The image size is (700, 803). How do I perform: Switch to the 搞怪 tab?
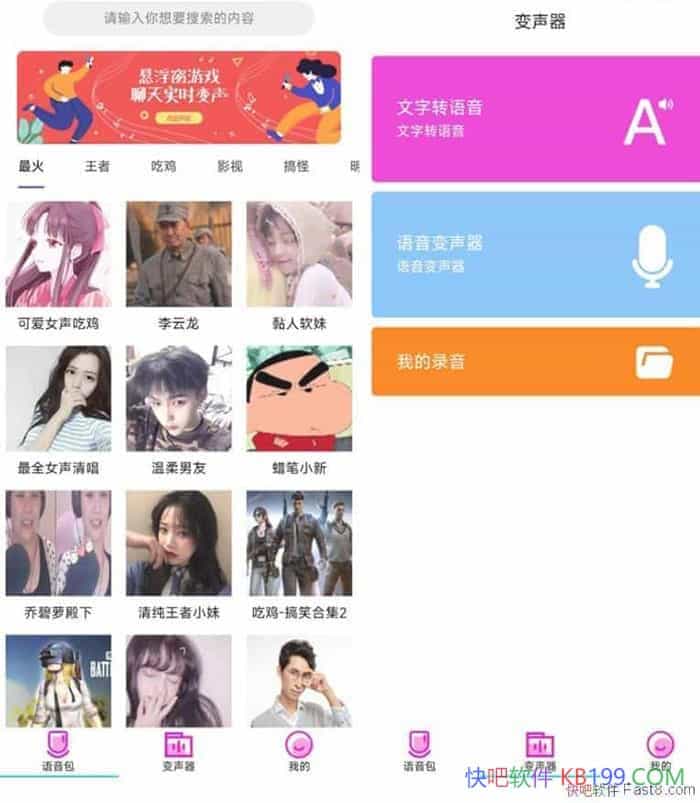[x=296, y=167]
